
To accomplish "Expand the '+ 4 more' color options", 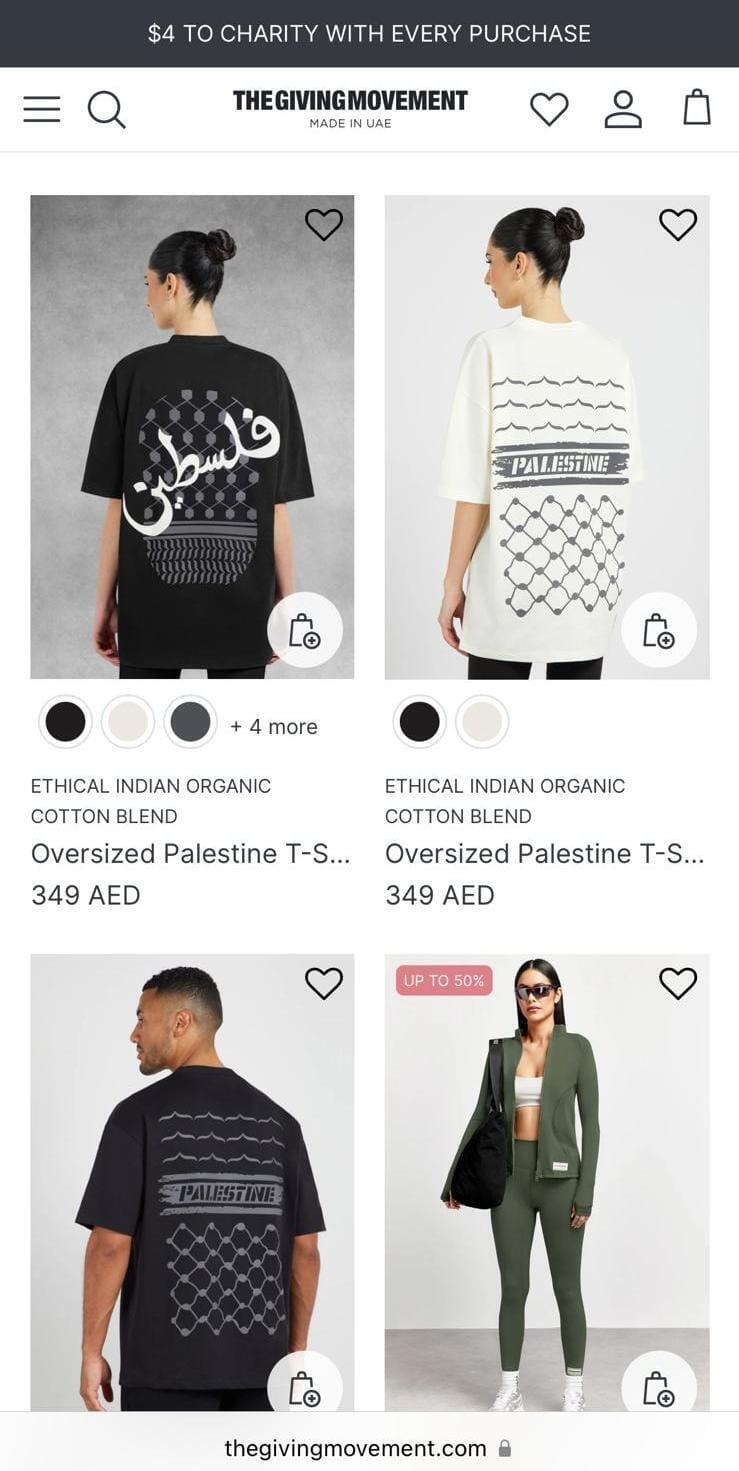I will coord(273,726).
